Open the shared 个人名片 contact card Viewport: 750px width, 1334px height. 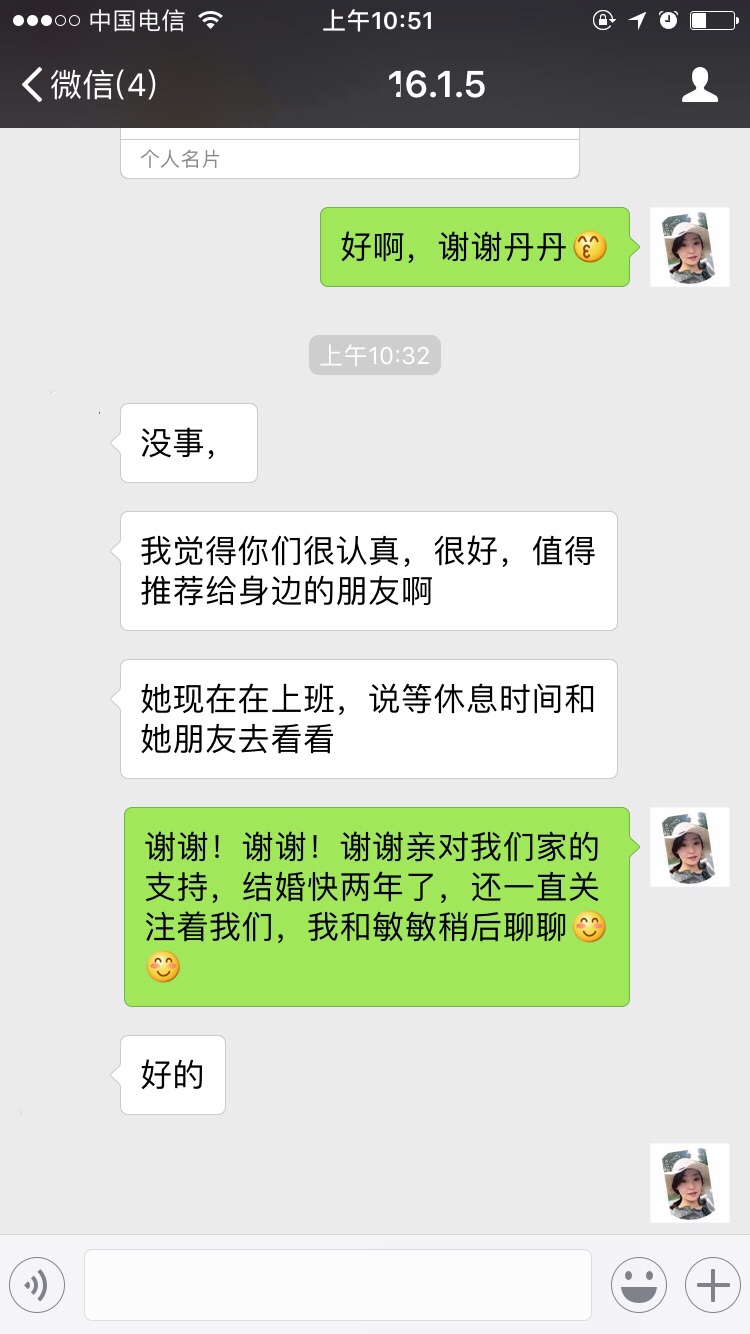[x=350, y=153]
